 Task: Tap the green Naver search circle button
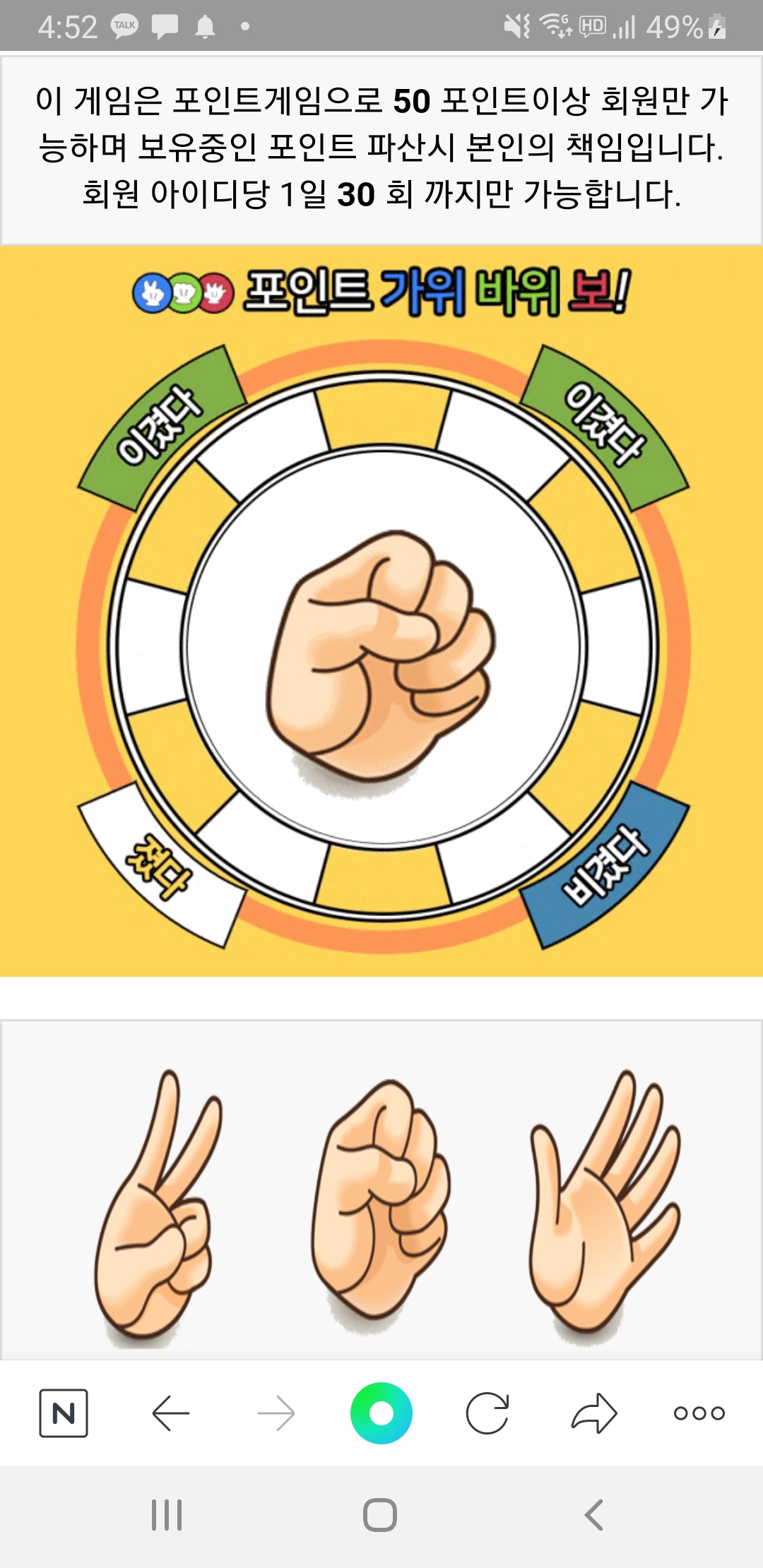coord(381,1413)
